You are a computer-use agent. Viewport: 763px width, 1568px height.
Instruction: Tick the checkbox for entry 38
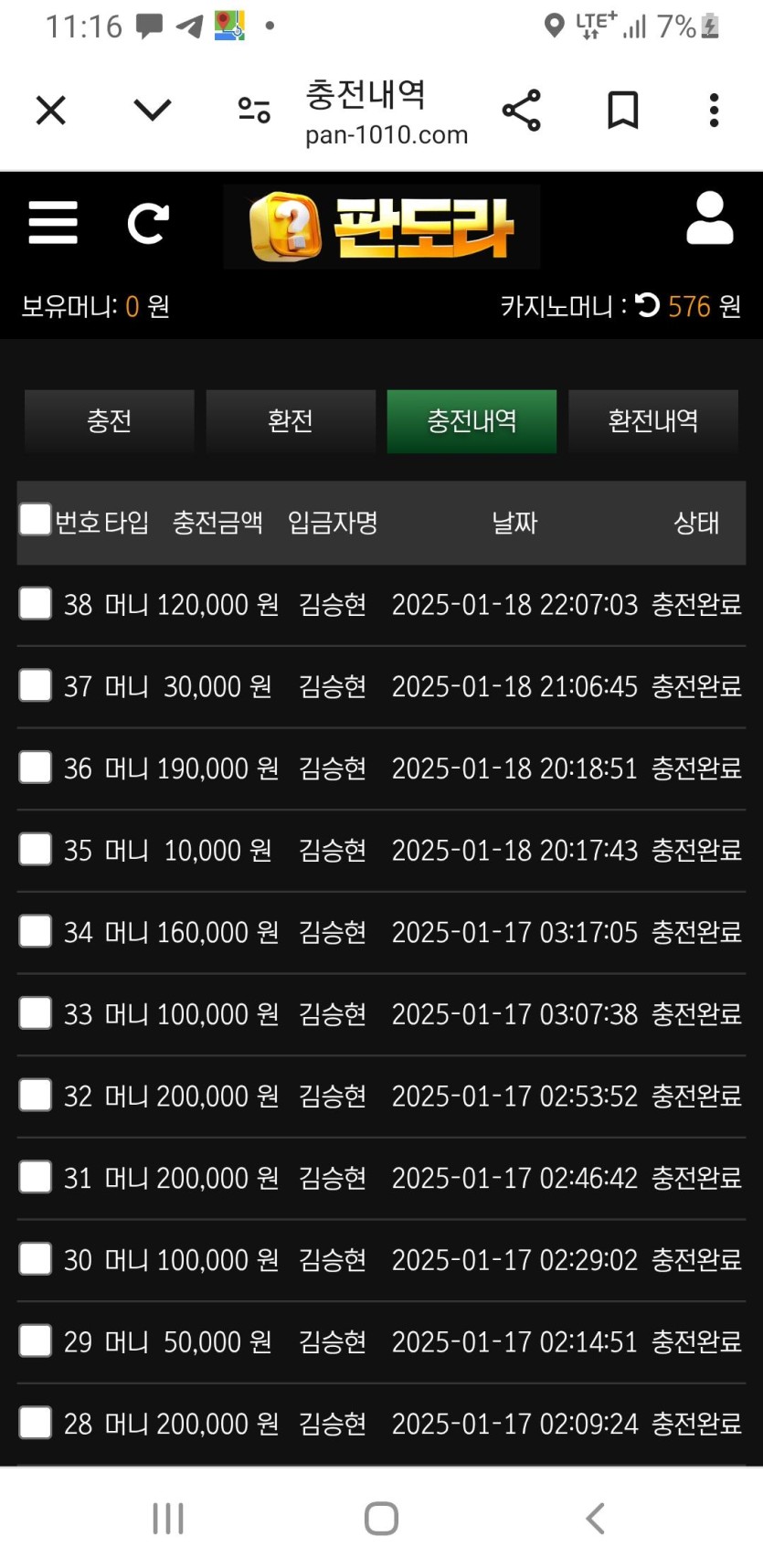coord(36,604)
